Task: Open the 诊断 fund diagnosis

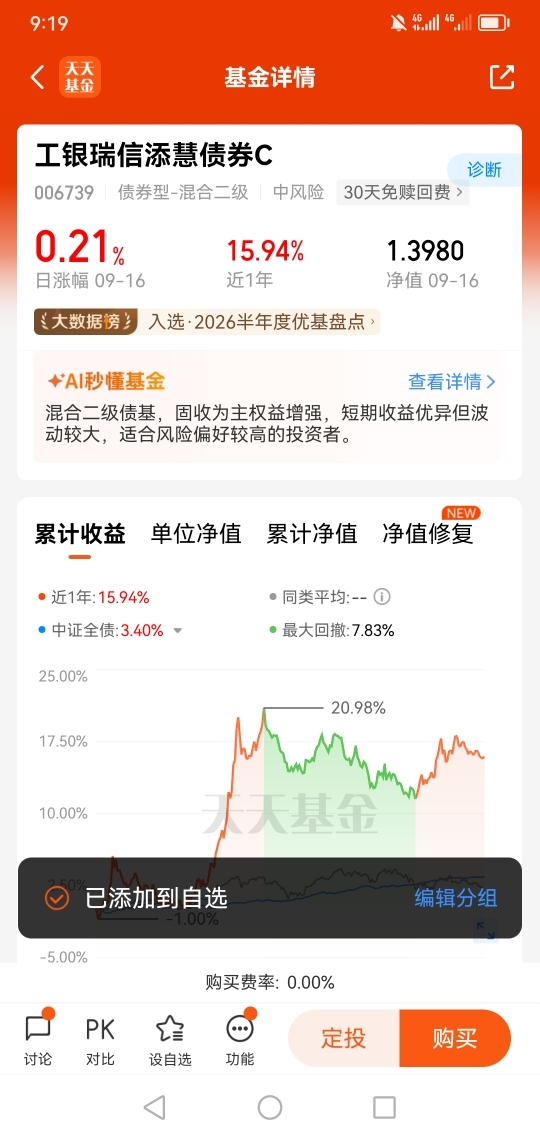Action: [x=484, y=170]
